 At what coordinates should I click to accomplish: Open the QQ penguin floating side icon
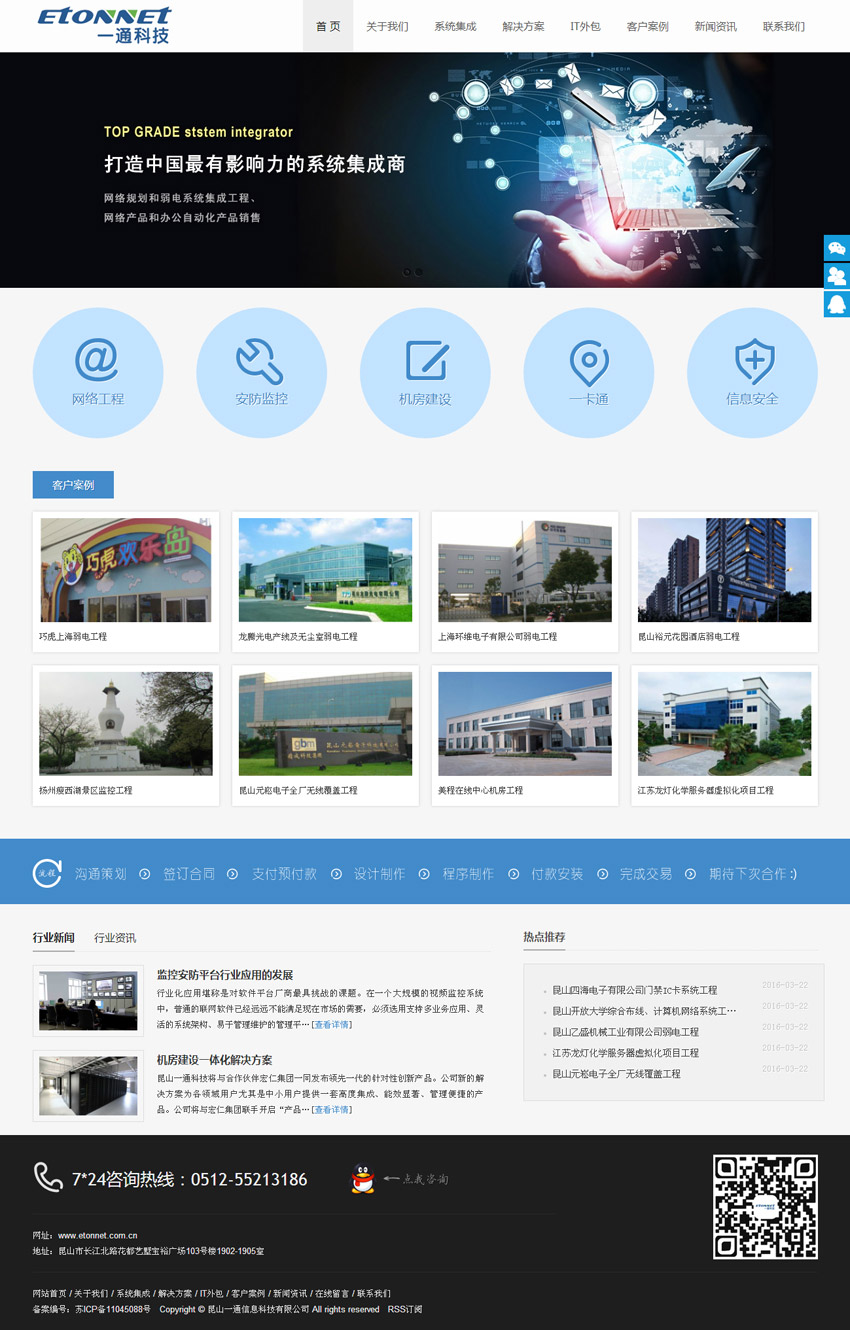click(x=837, y=303)
